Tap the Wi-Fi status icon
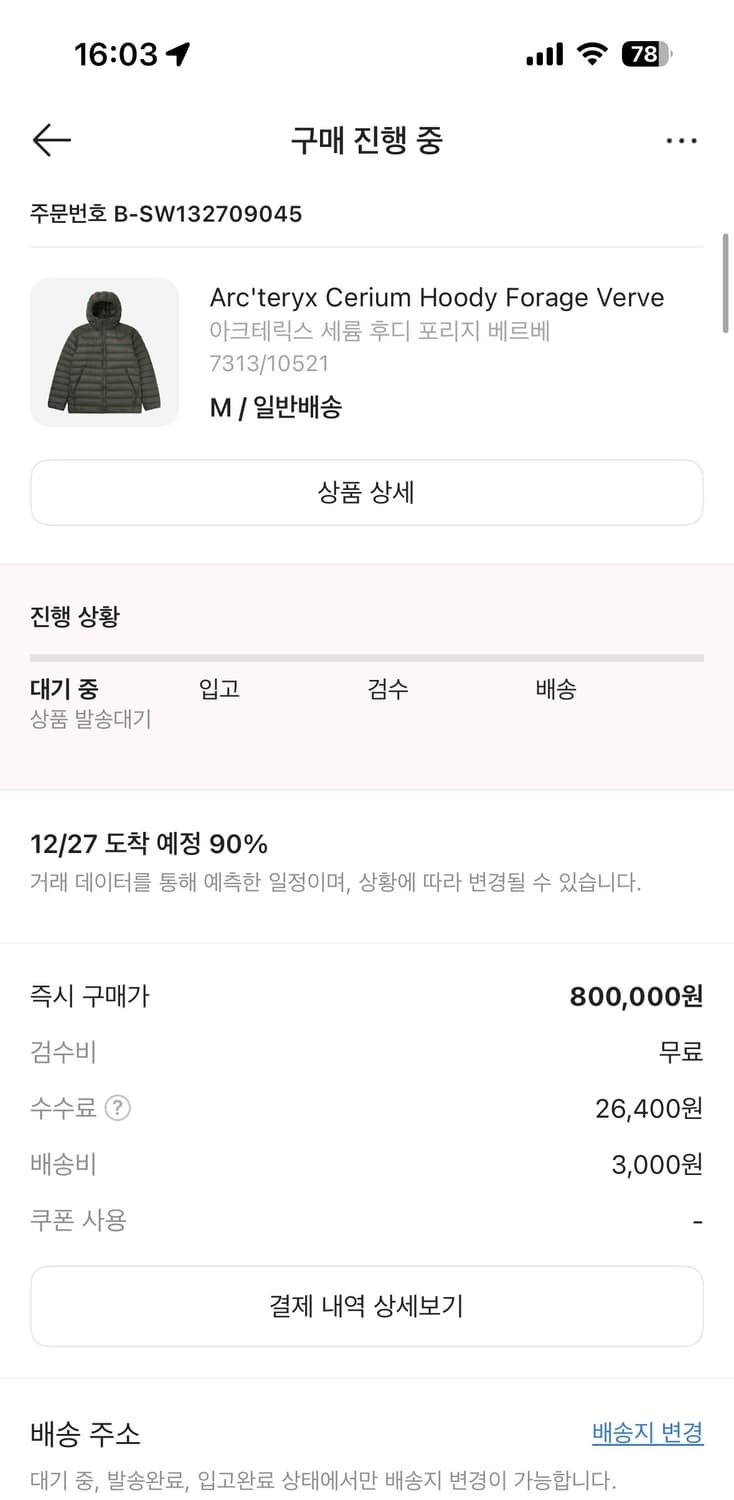 coord(590,54)
